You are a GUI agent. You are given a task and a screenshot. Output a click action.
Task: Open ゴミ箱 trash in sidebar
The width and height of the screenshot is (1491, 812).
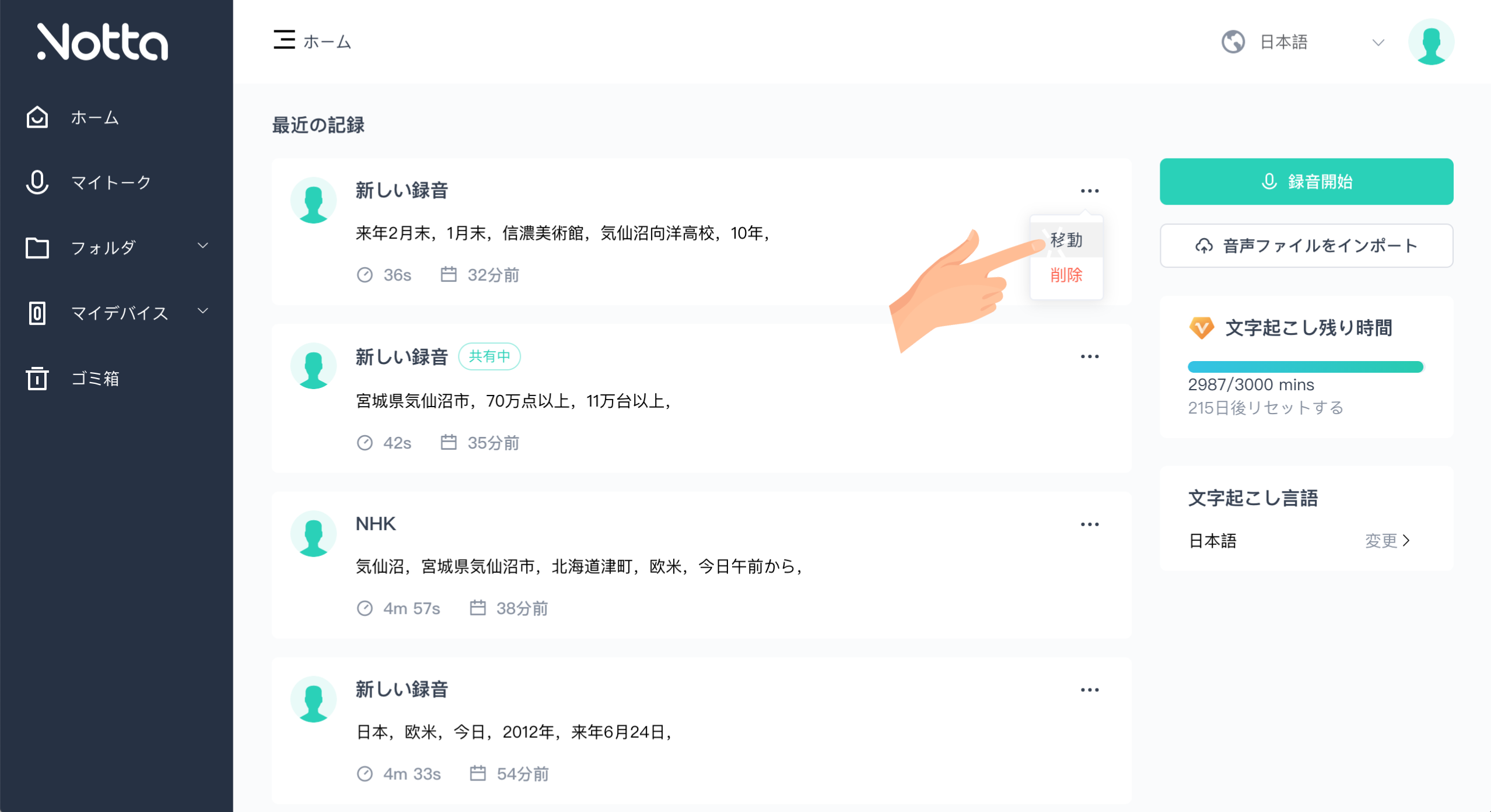(x=94, y=378)
